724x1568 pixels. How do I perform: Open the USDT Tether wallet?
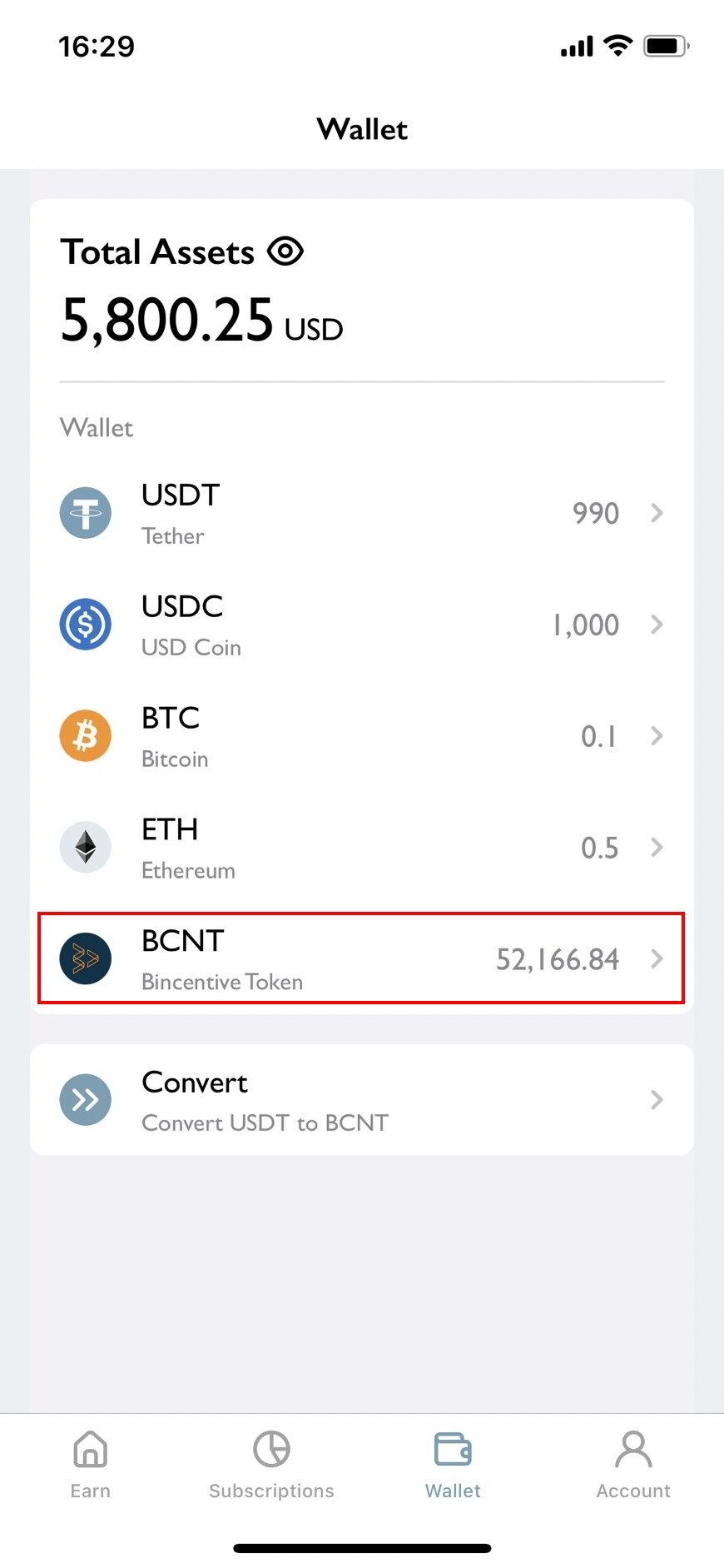[362, 513]
